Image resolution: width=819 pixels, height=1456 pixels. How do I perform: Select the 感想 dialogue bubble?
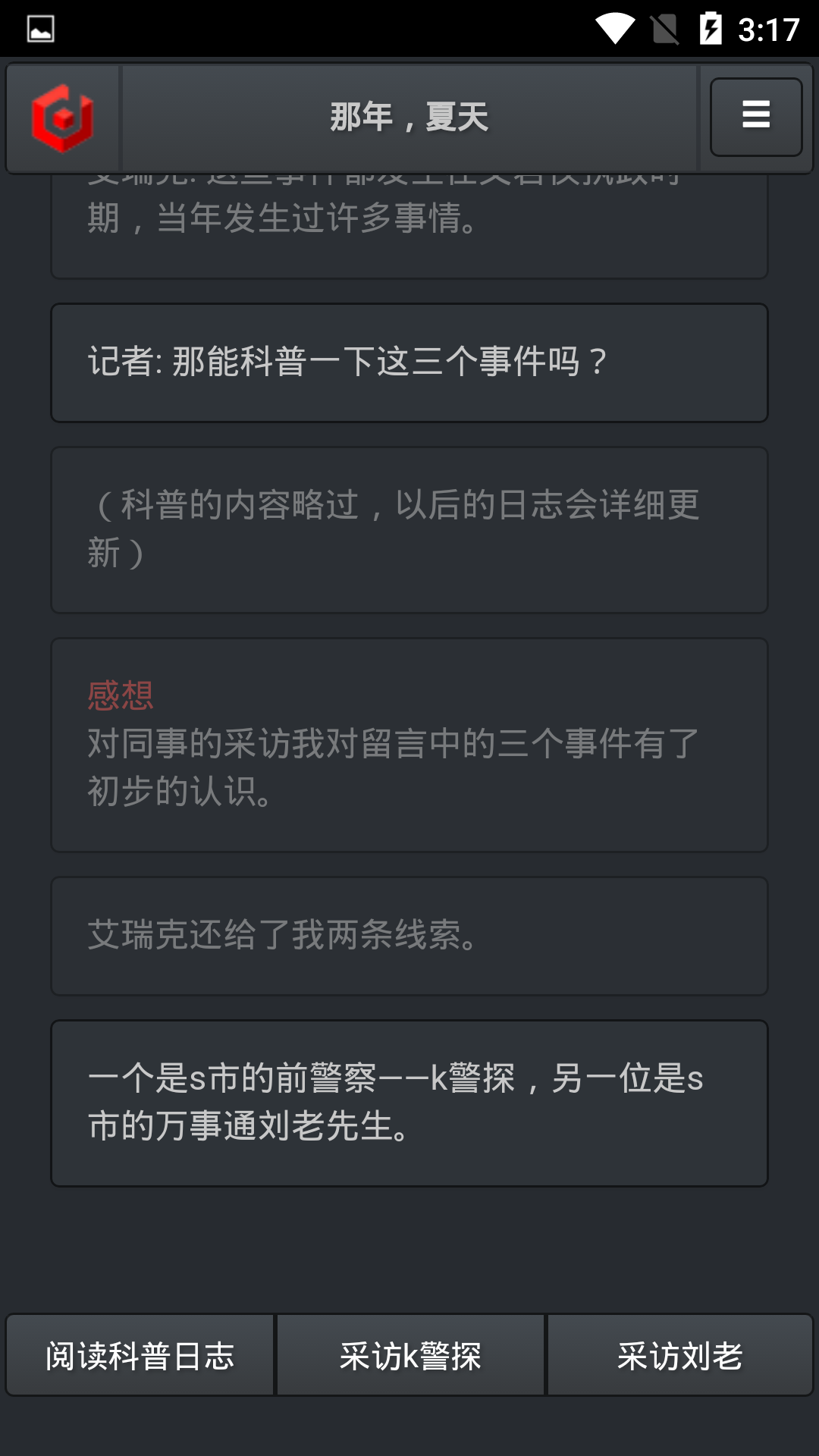(x=409, y=745)
